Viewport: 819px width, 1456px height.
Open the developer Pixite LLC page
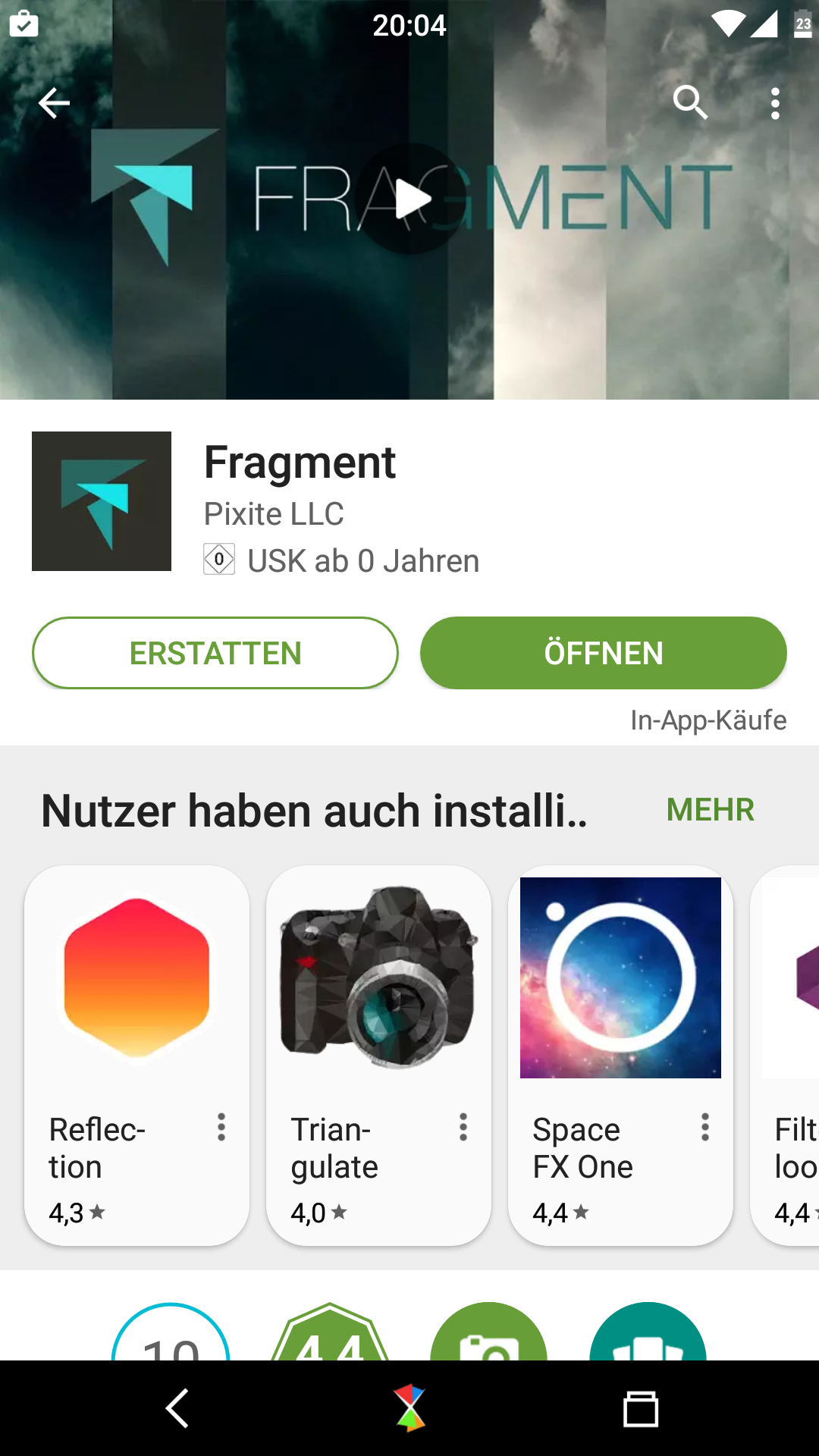274,514
